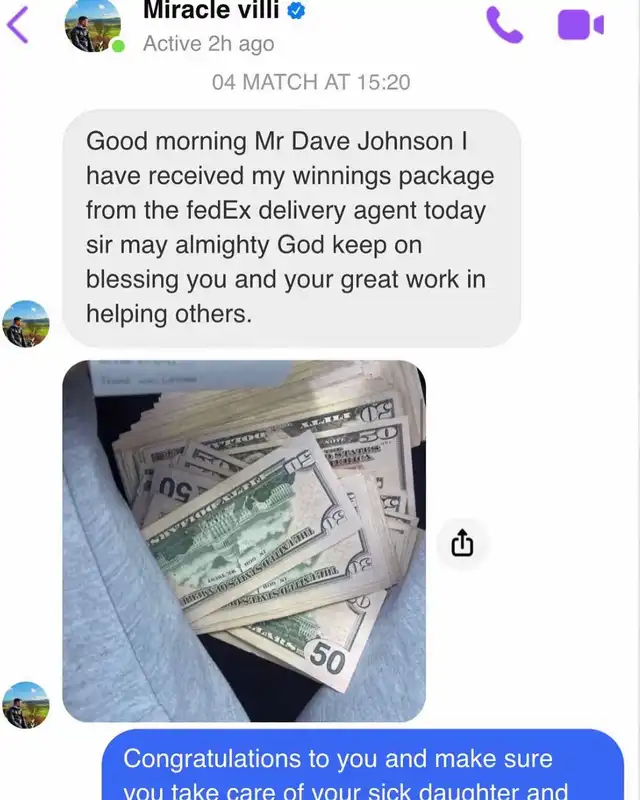Start a video call with Miracle villi
Image resolution: width=640 pixels, height=800 pixels.
click(x=580, y=25)
